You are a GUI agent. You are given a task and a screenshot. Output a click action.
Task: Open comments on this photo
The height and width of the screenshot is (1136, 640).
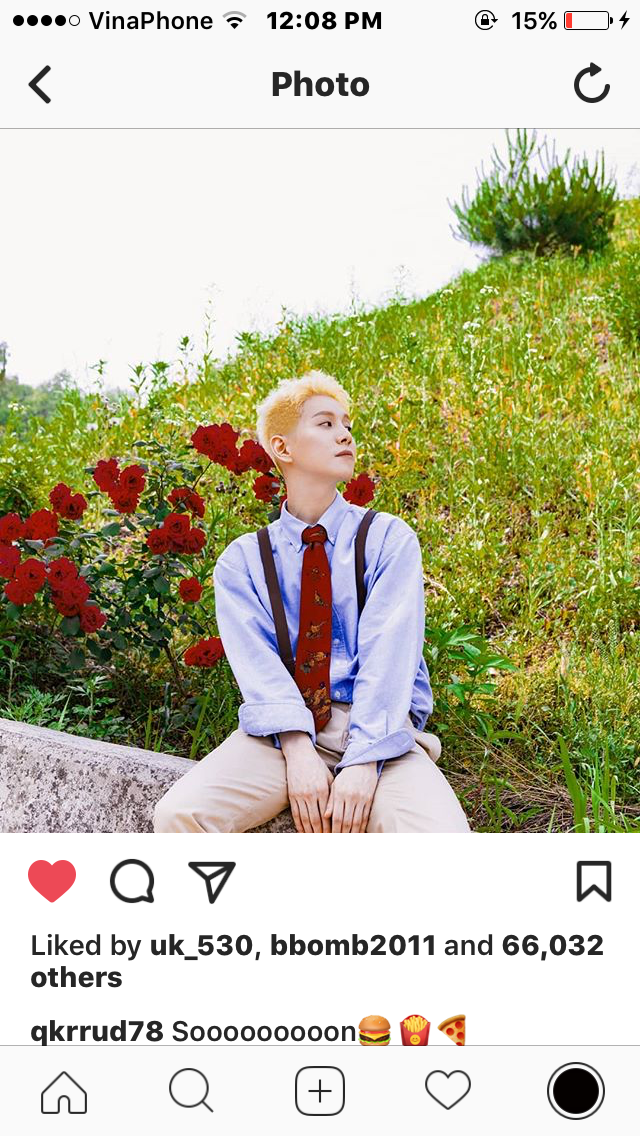pos(132,881)
